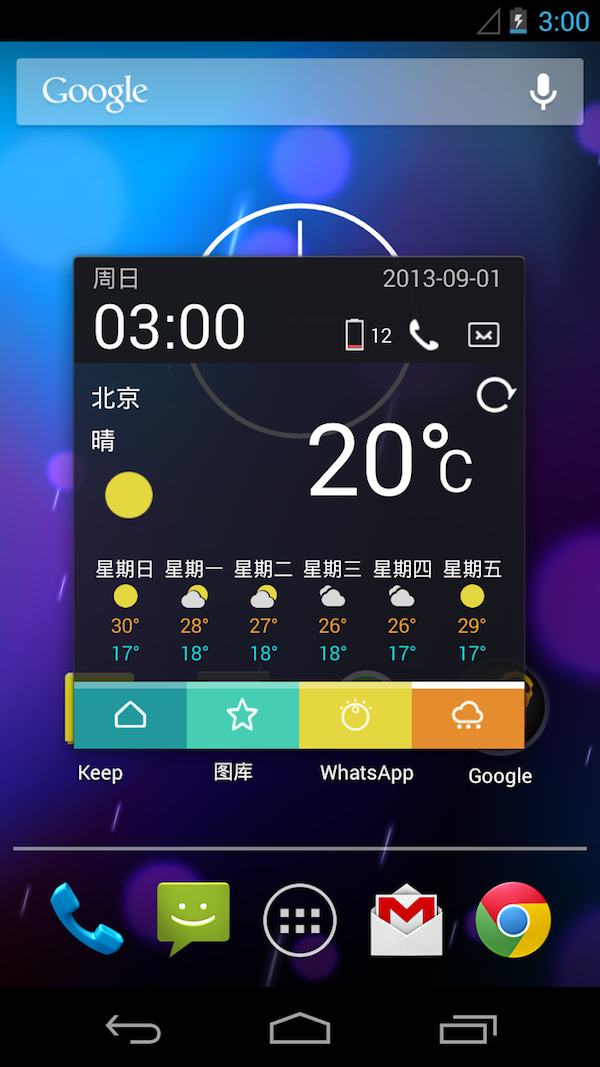
Task: Open the Google search bar
Action: [x=270, y=92]
